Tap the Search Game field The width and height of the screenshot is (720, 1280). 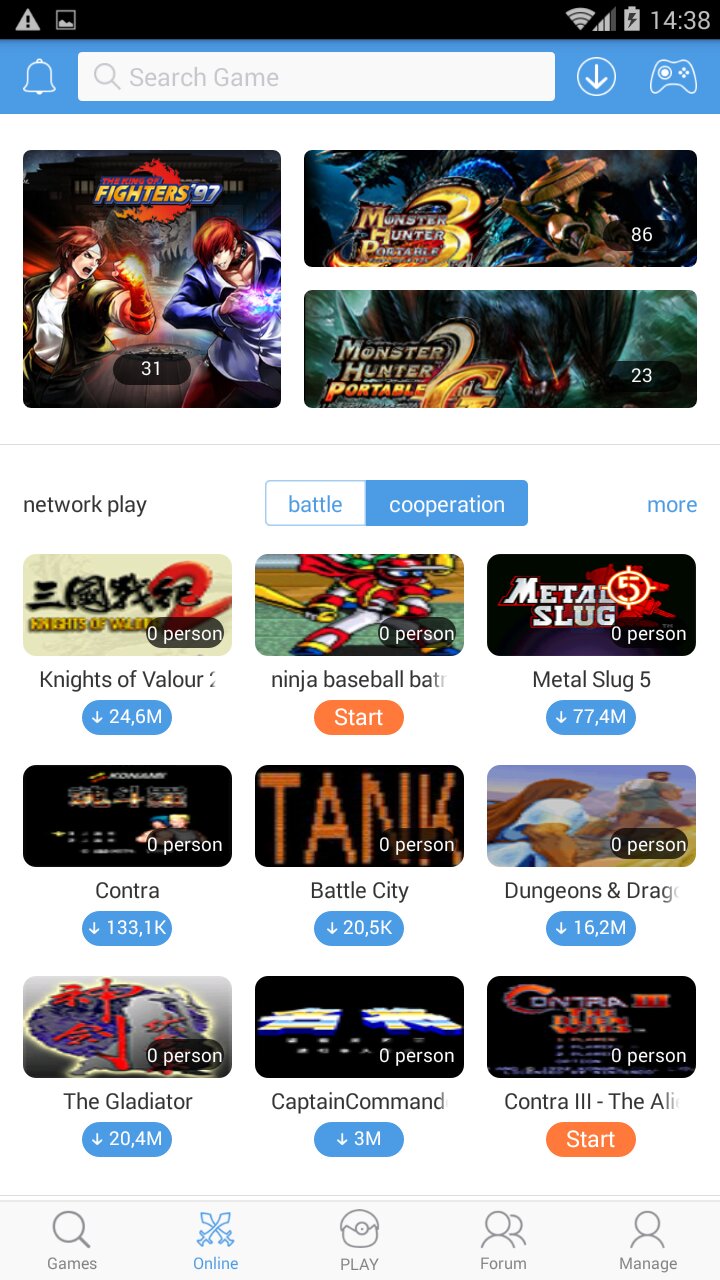click(316, 77)
